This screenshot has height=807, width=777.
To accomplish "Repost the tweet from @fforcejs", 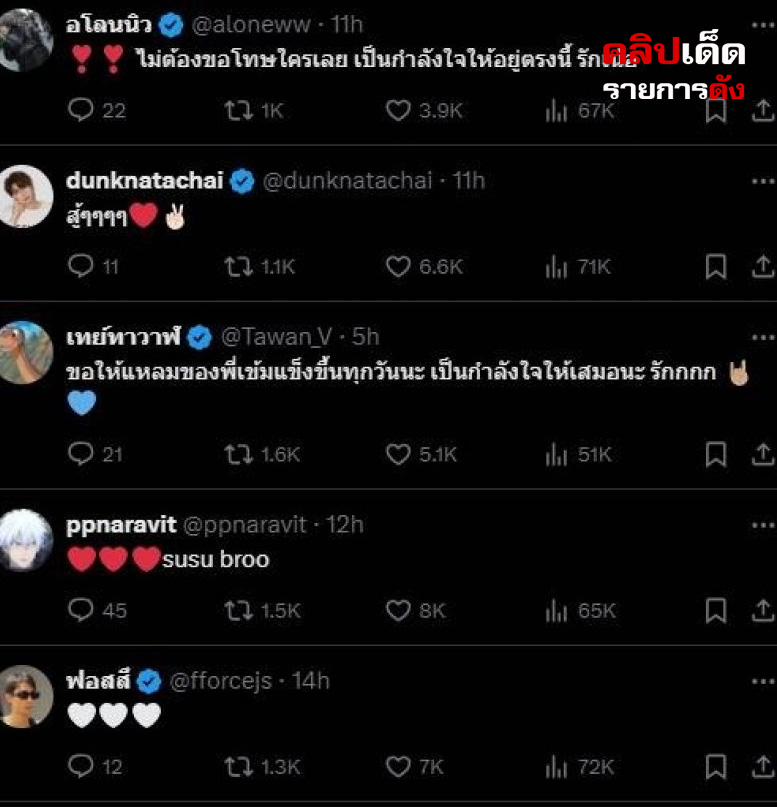I will [x=239, y=767].
